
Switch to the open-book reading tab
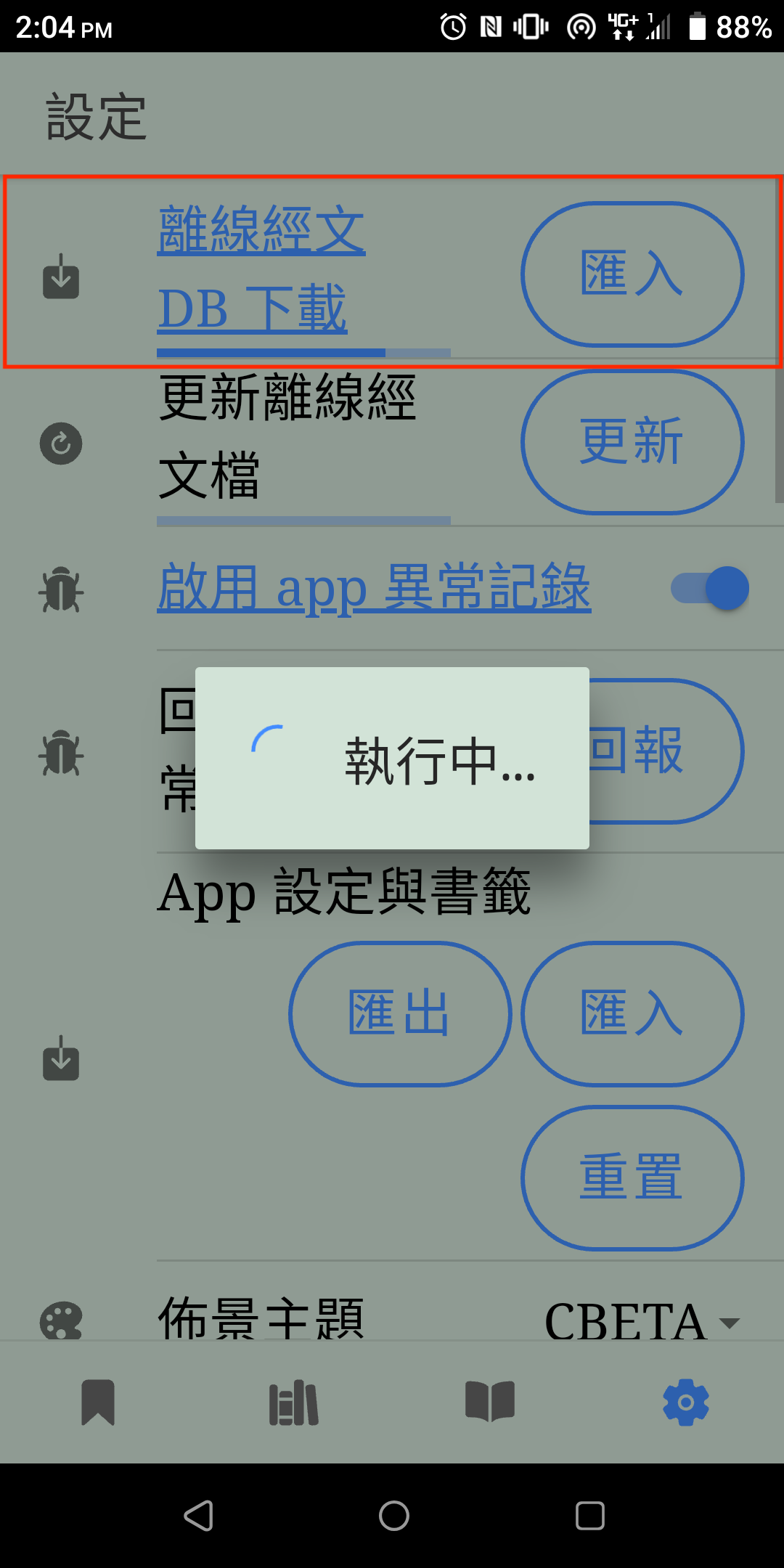point(490,1402)
